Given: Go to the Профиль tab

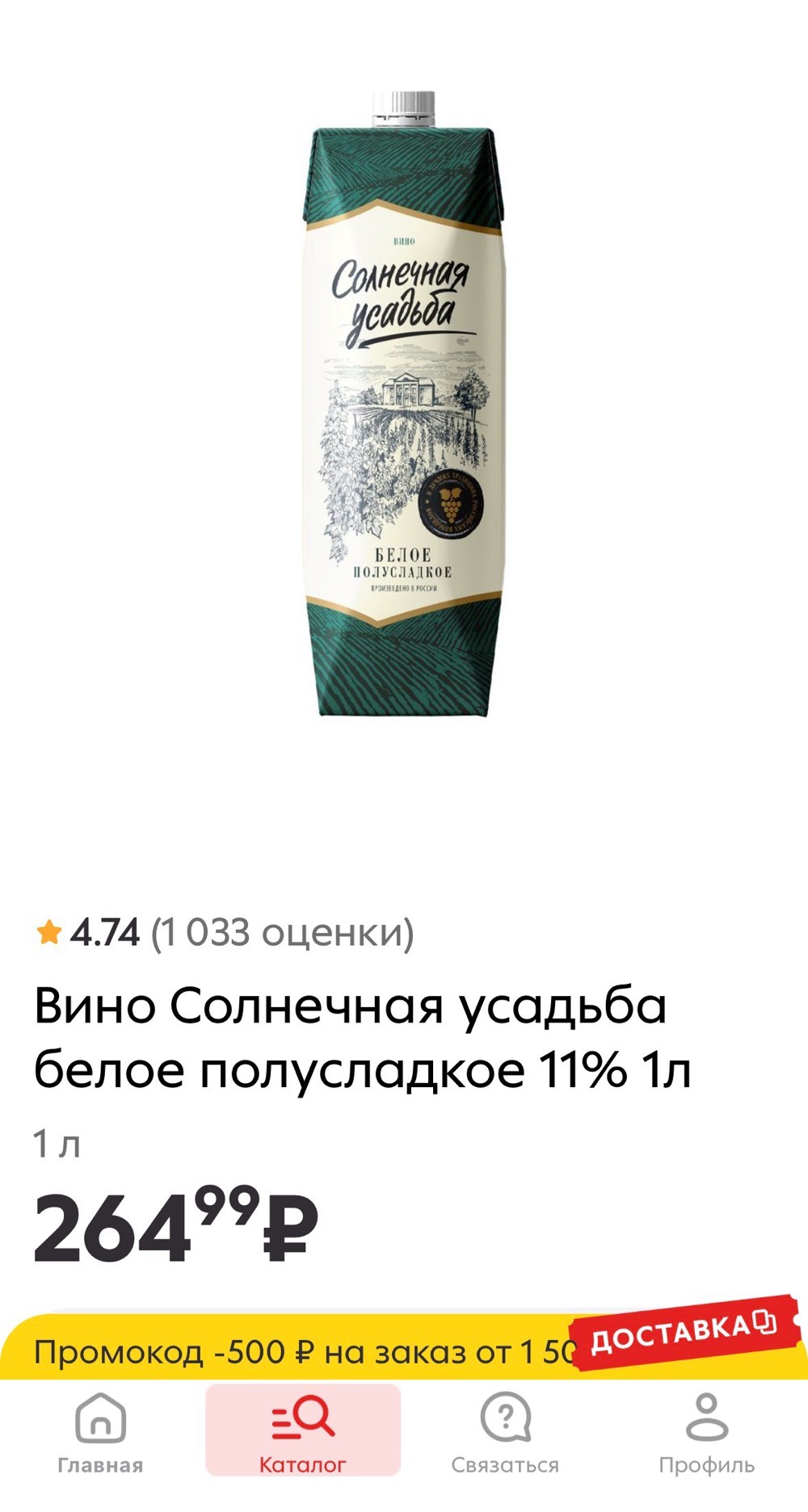Looking at the screenshot, I should point(706,1431).
